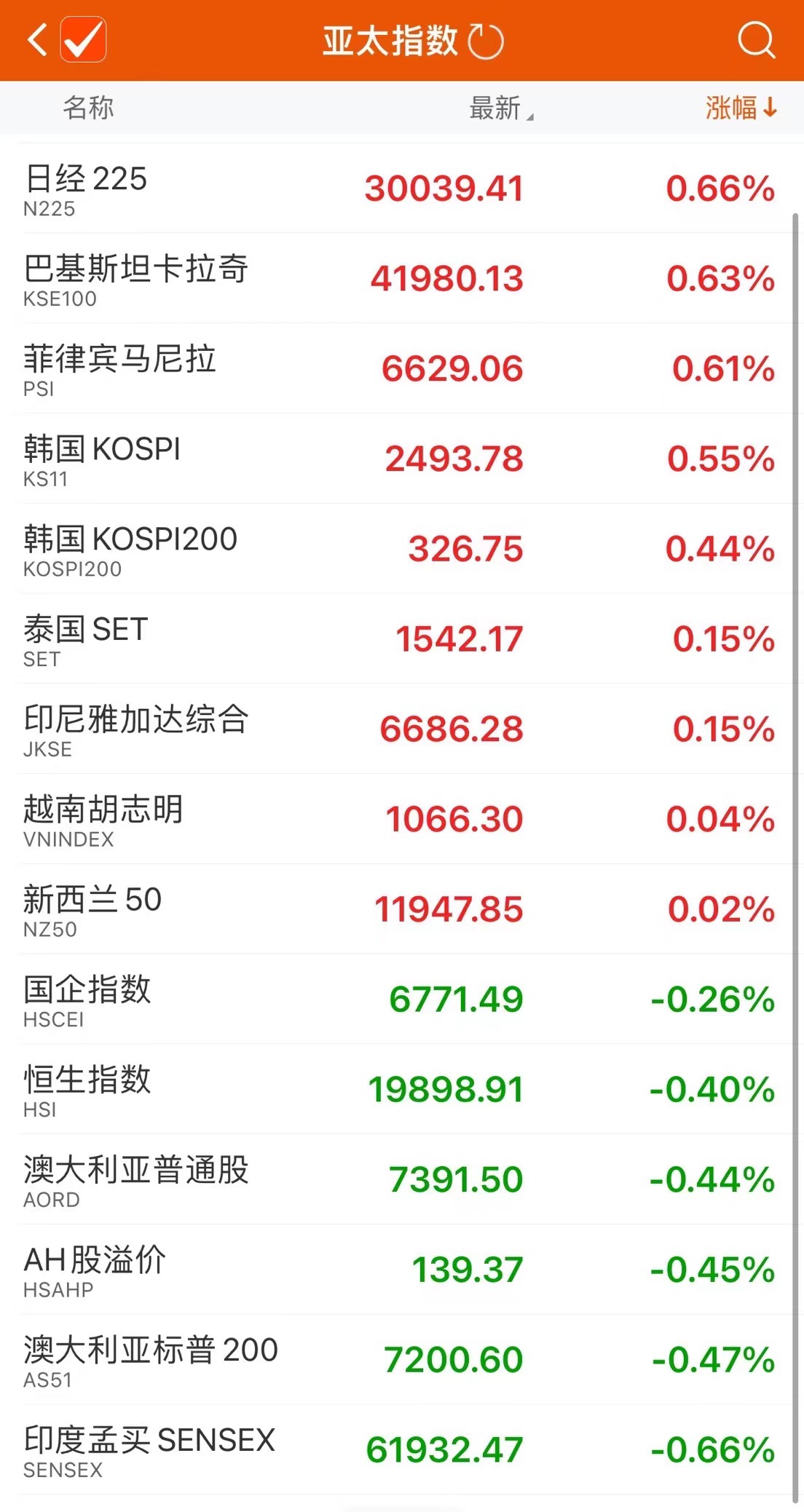Select 新西兰50 NZ50 index
This screenshot has width=804, height=1512.
coord(401,910)
